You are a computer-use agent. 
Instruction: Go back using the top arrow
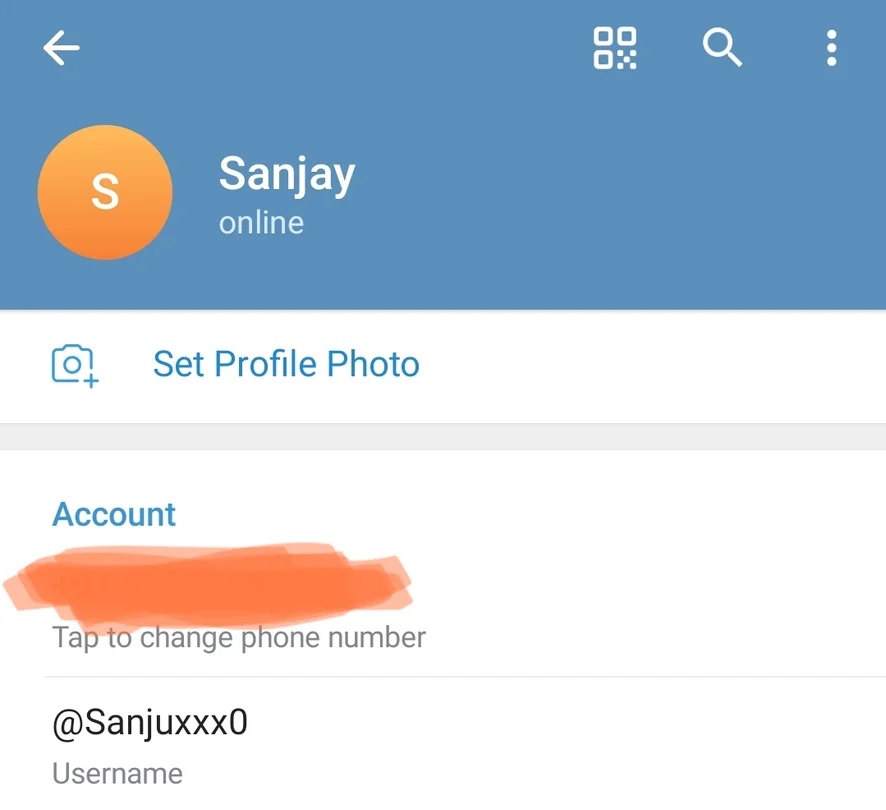(x=61, y=48)
